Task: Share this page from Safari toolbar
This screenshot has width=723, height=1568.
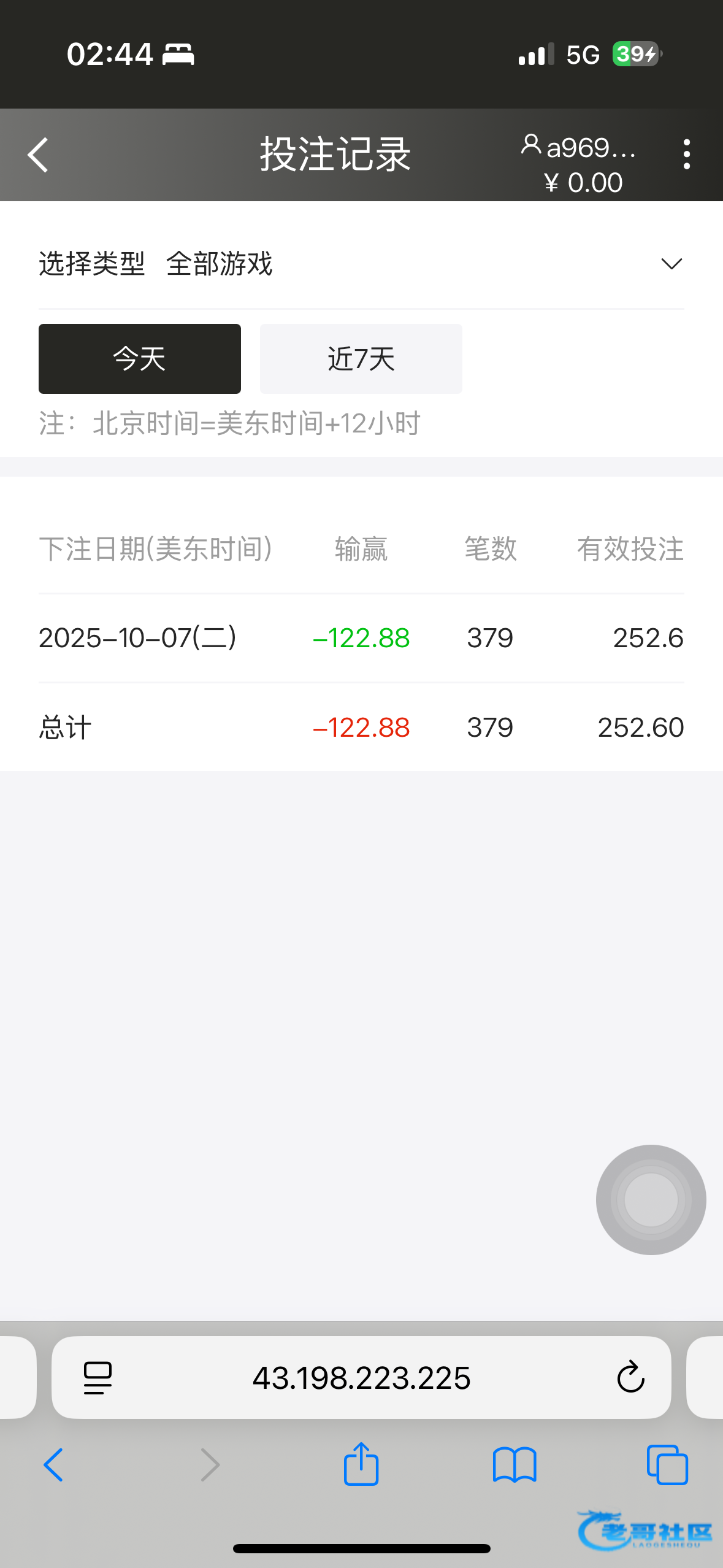Action: (x=361, y=1464)
